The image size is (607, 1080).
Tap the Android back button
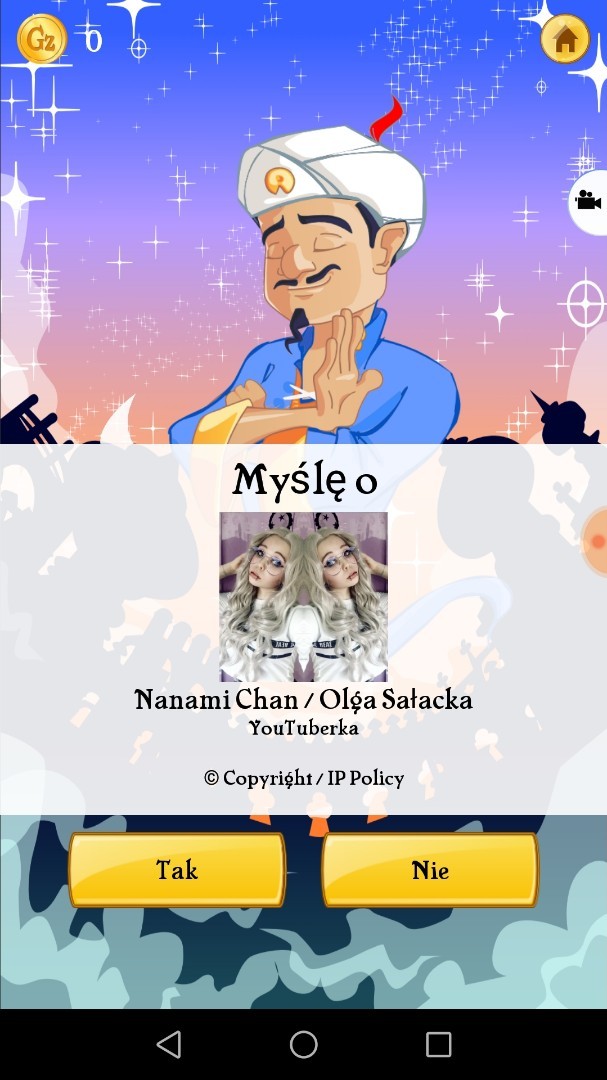point(169,1045)
